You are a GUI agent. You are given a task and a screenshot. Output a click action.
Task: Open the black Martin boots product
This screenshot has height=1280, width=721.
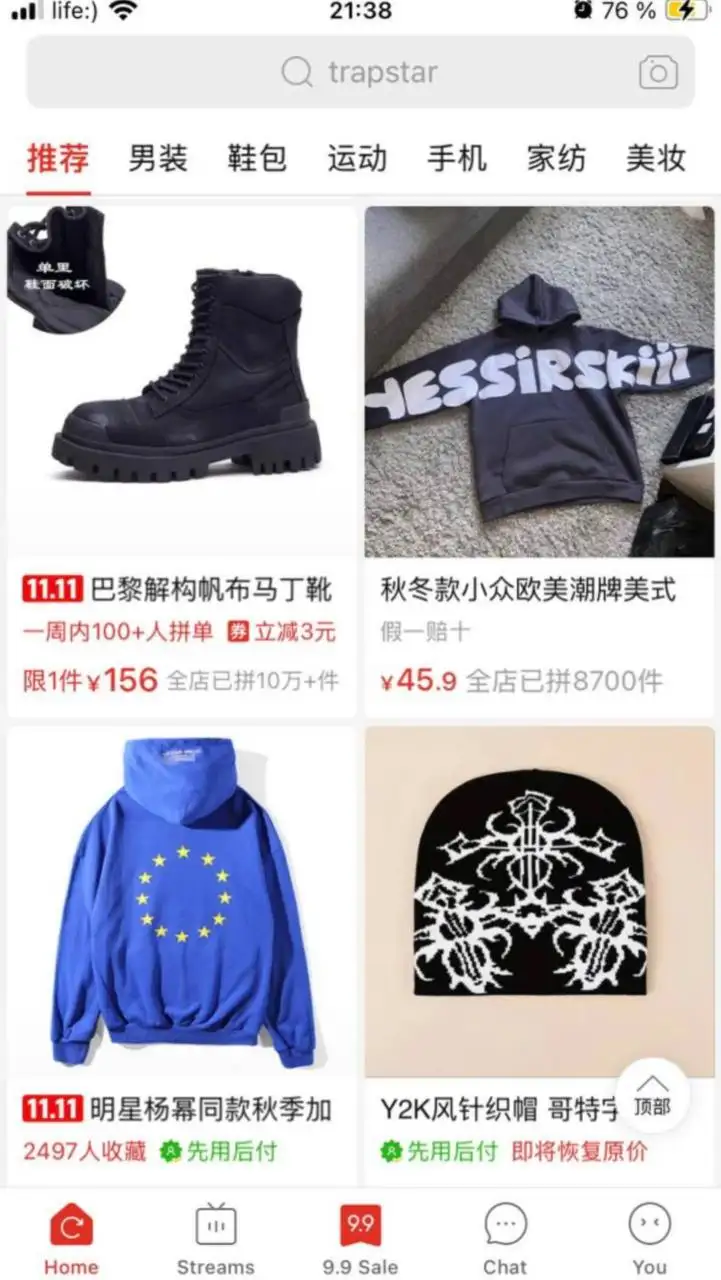pos(182,380)
